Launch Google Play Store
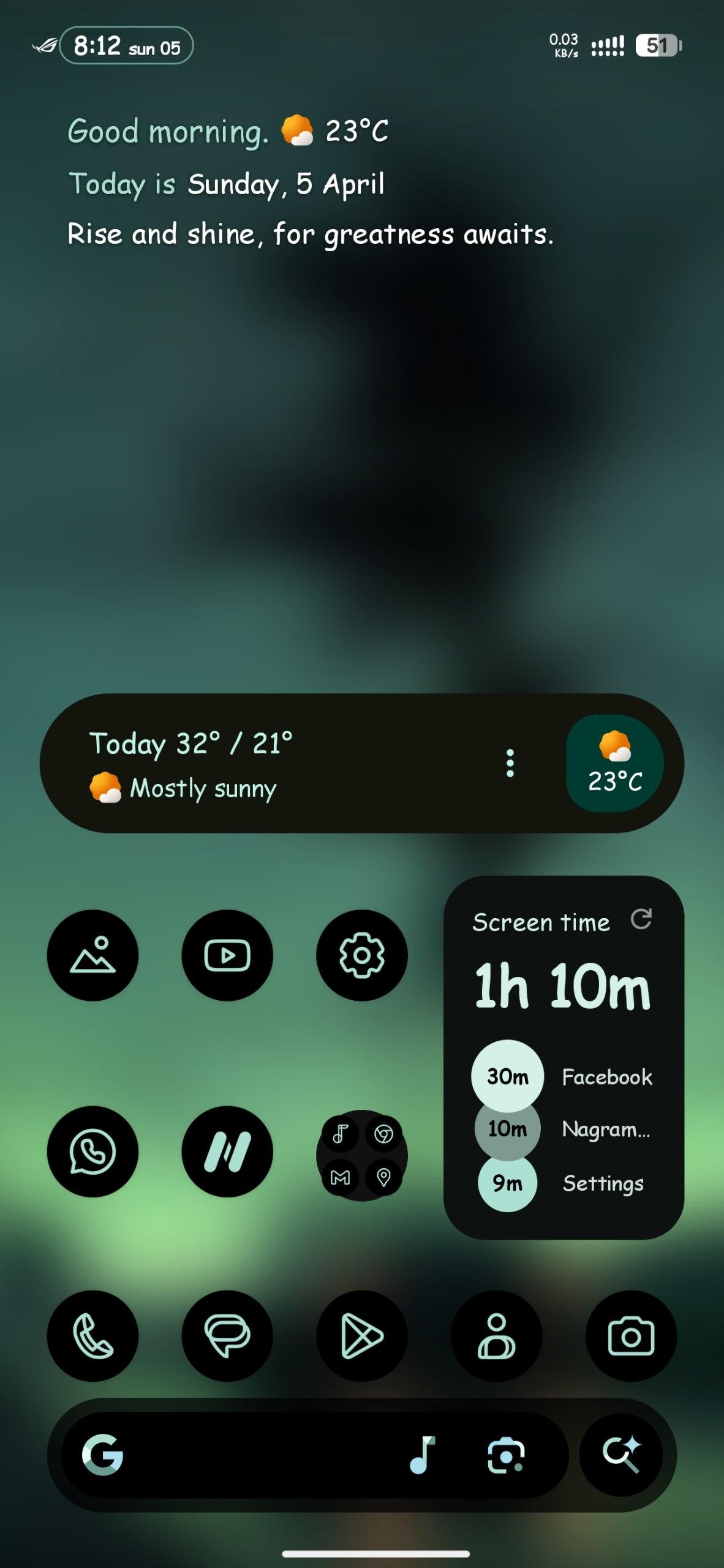This screenshot has height=1568, width=724. [x=361, y=1336]
